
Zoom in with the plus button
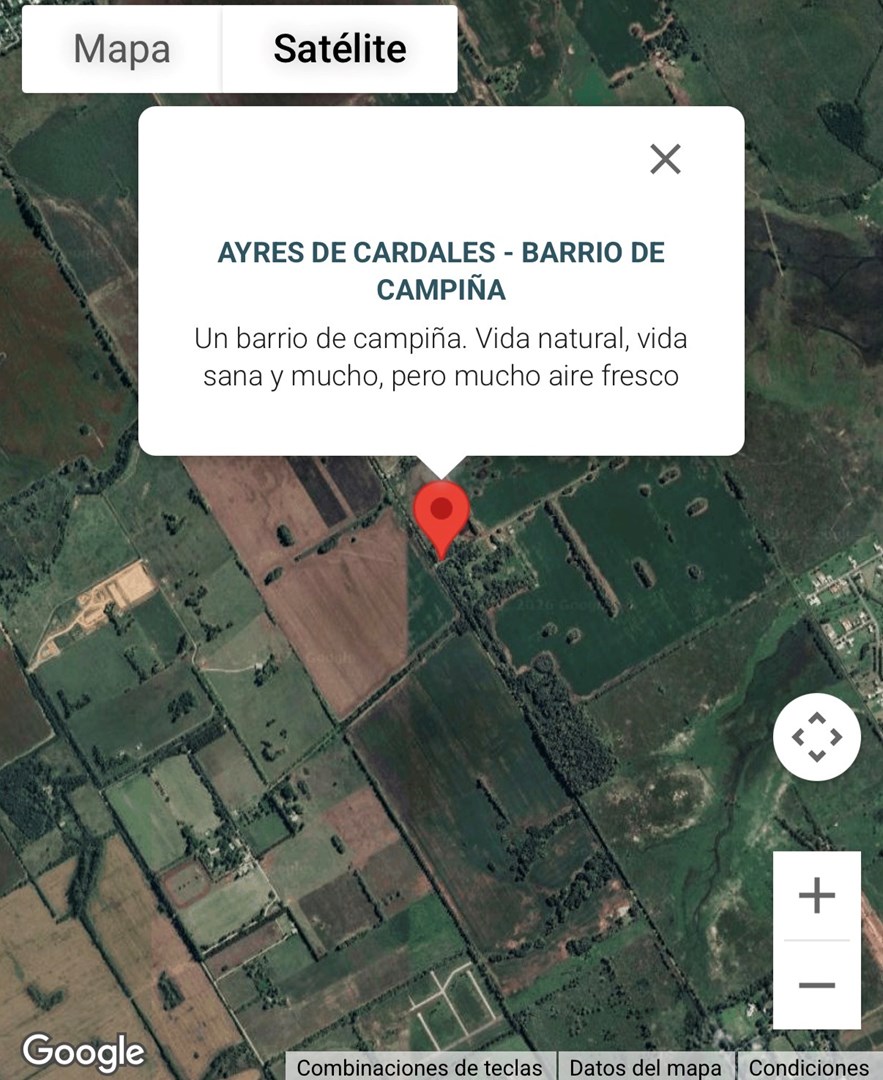[x=816, y=895]
